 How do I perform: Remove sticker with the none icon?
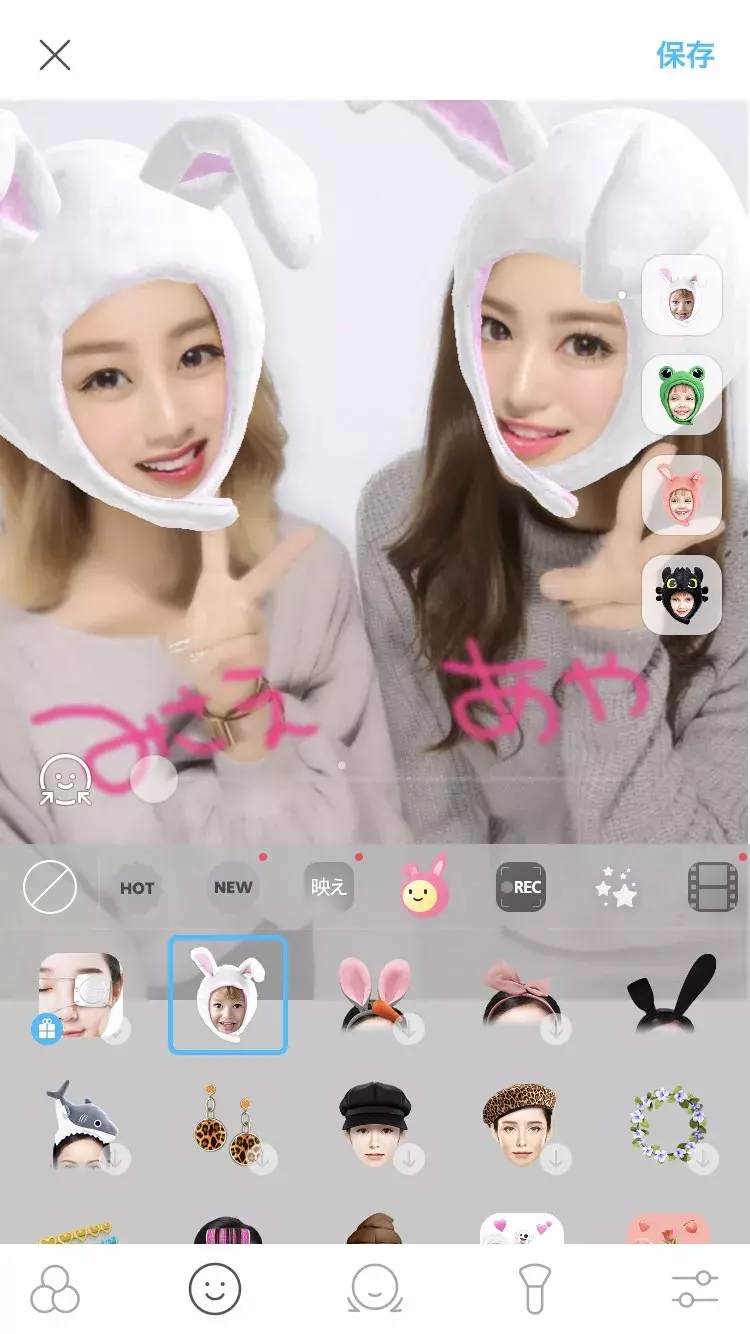(50, 887)
